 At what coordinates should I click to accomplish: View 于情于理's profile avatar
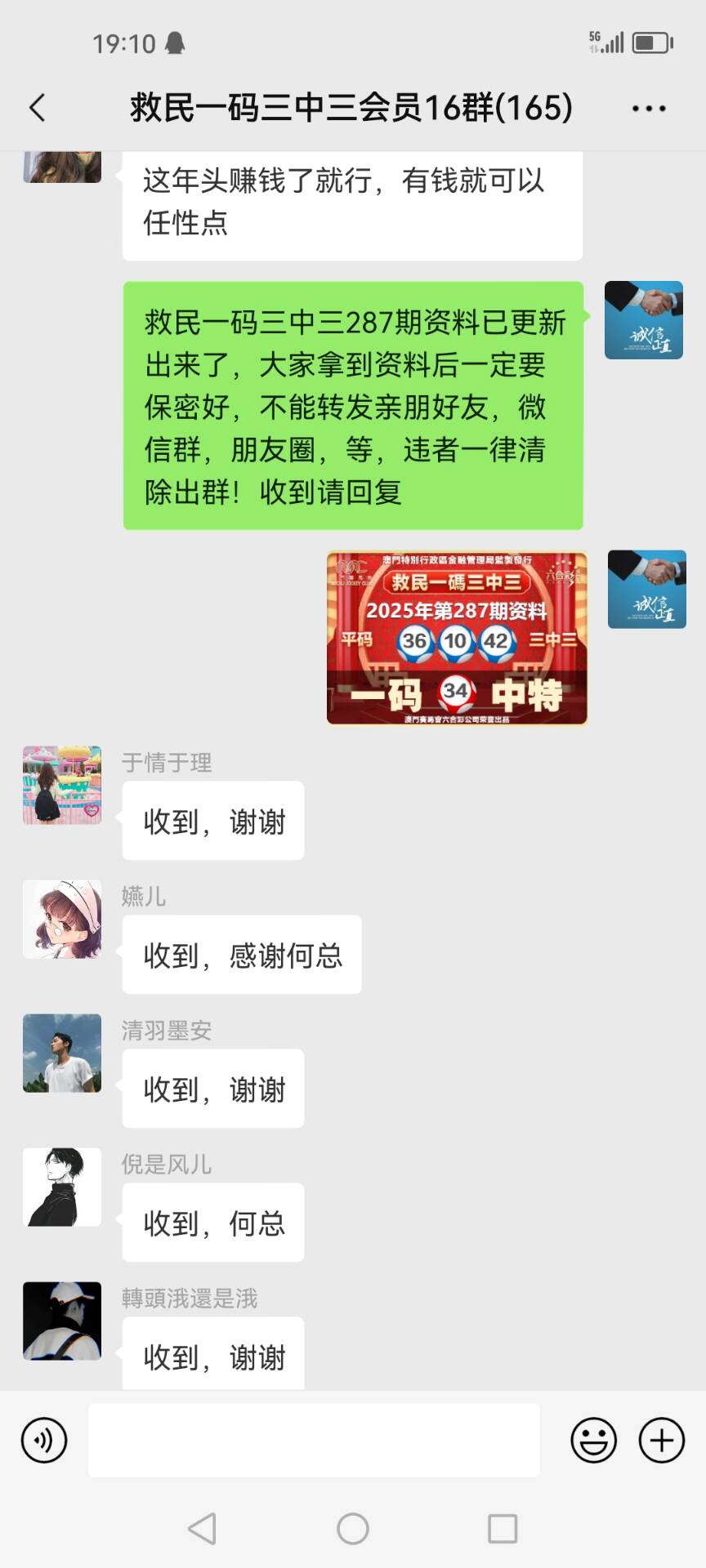point(62,785)
